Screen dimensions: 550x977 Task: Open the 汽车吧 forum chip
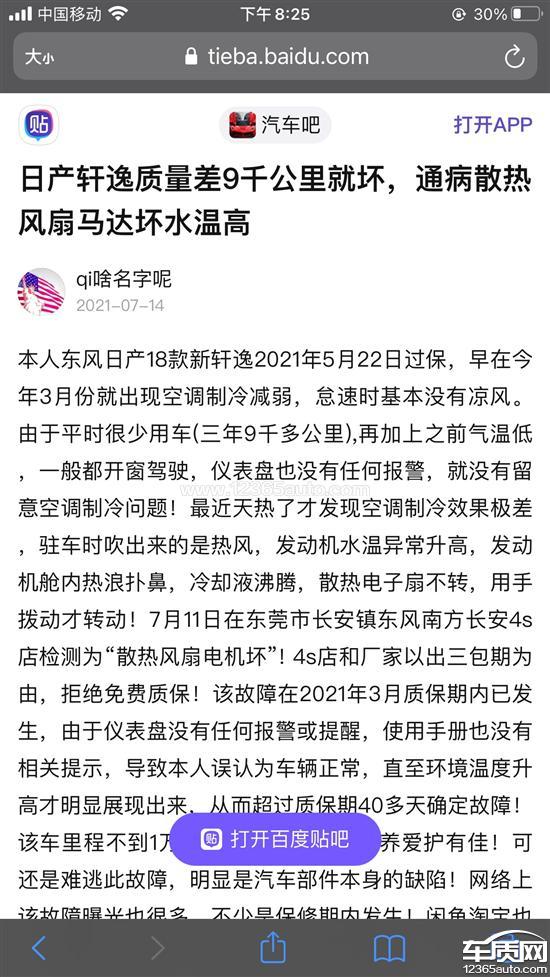click(x=275, y=125)
